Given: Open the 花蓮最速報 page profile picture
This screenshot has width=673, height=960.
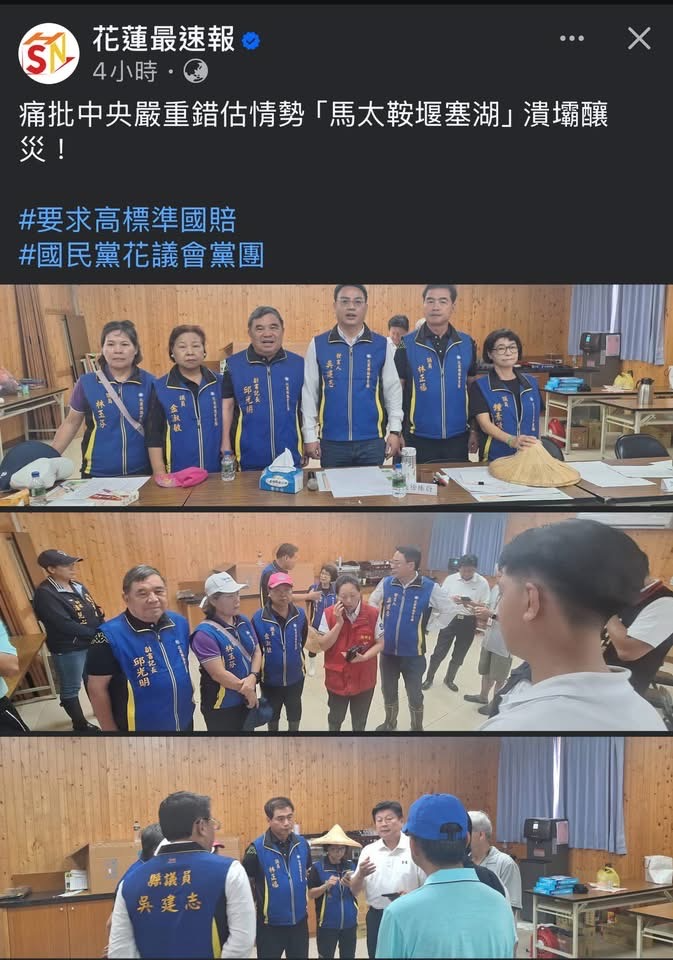Looking at the screenshot, I should 48,53.
